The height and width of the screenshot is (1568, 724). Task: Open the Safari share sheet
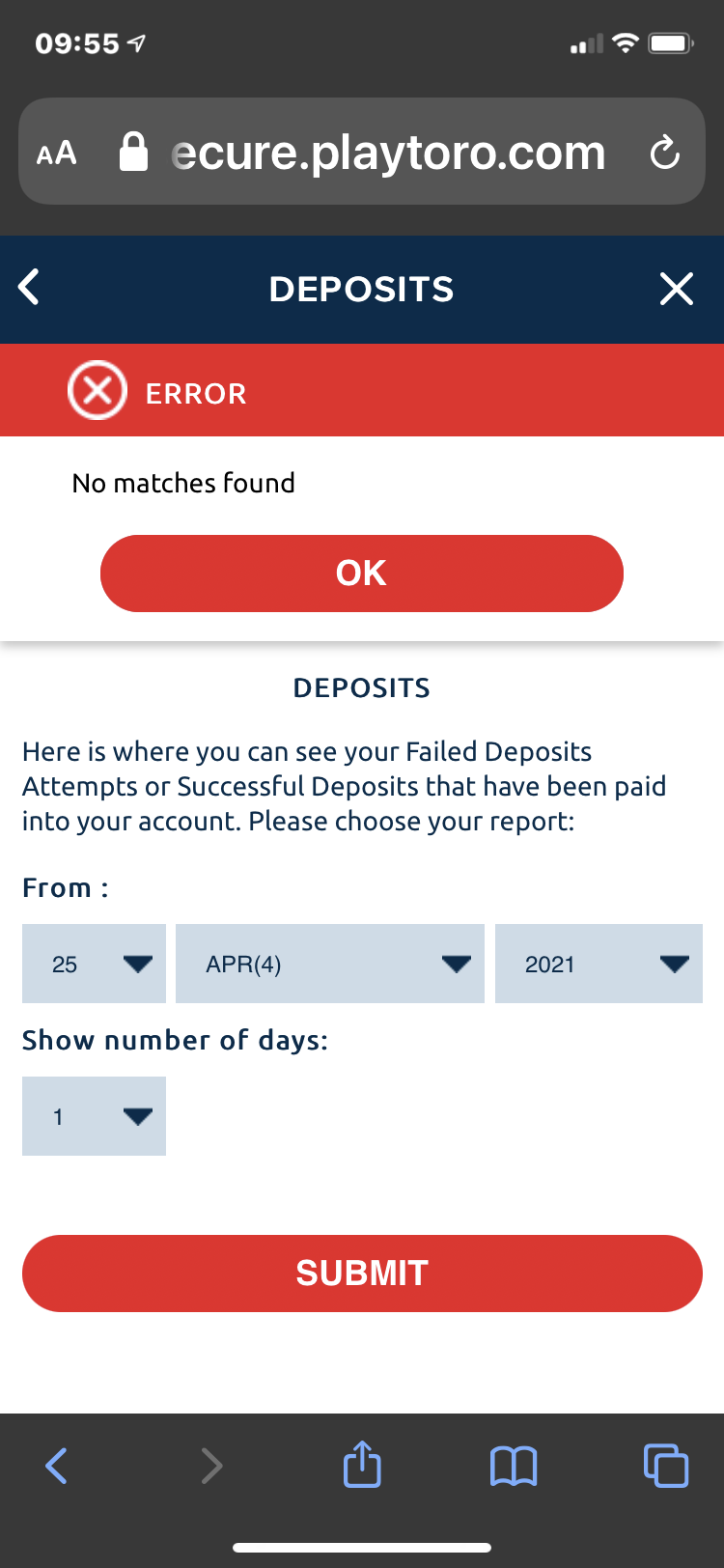362,1465
